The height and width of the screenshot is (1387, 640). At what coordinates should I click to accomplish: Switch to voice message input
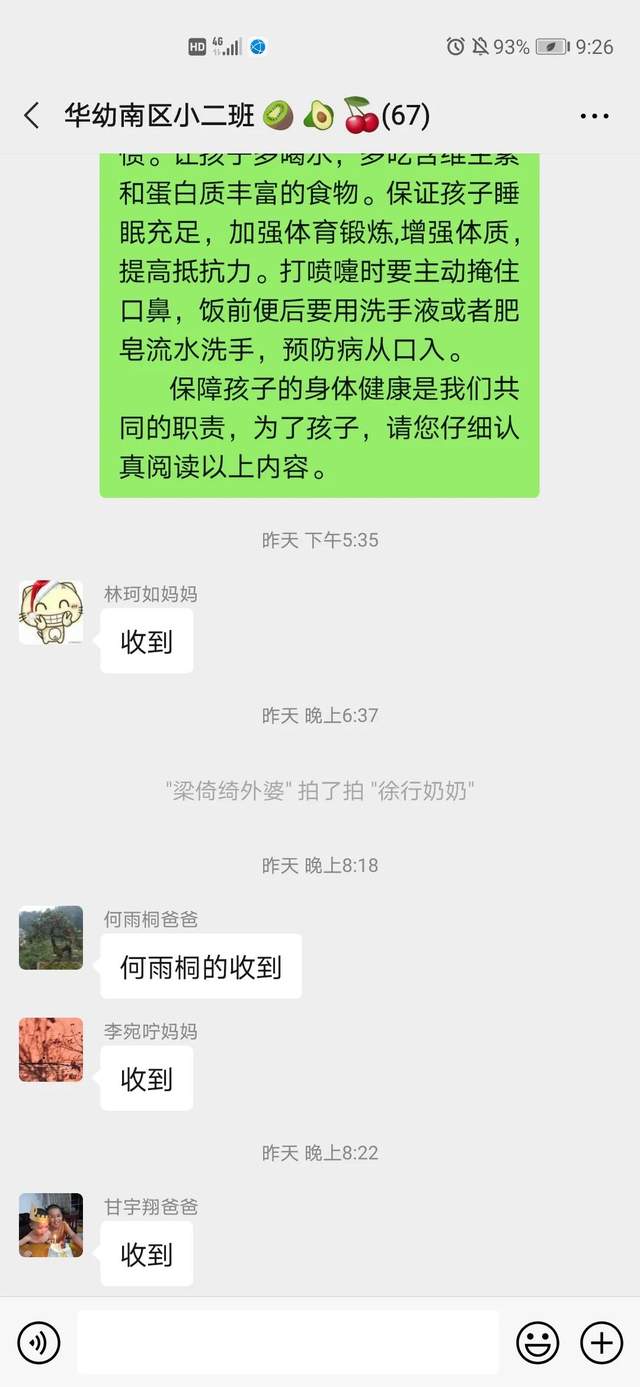coord(39,1342)
